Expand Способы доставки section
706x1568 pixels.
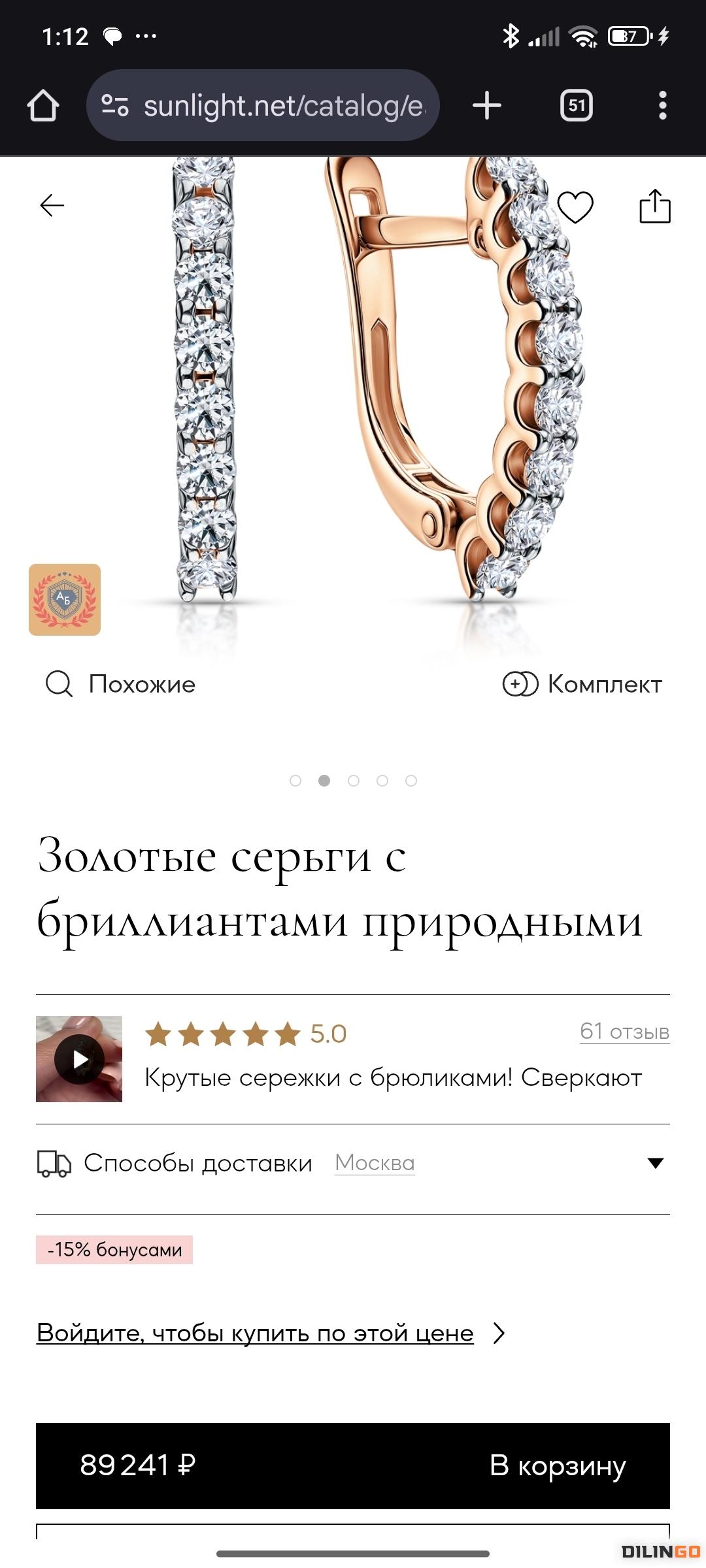point(655,1163)
